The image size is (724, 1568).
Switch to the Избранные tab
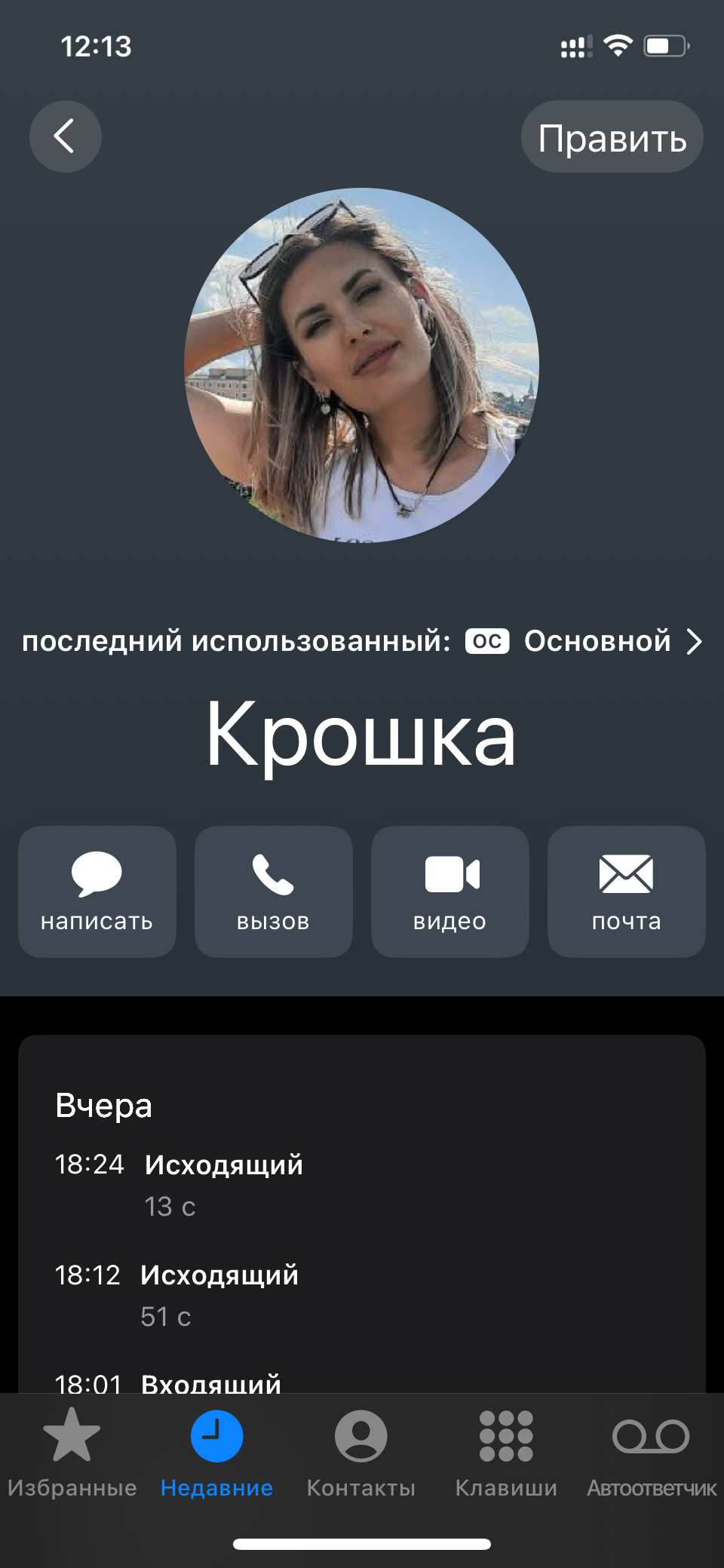[x=72, y=1453]
